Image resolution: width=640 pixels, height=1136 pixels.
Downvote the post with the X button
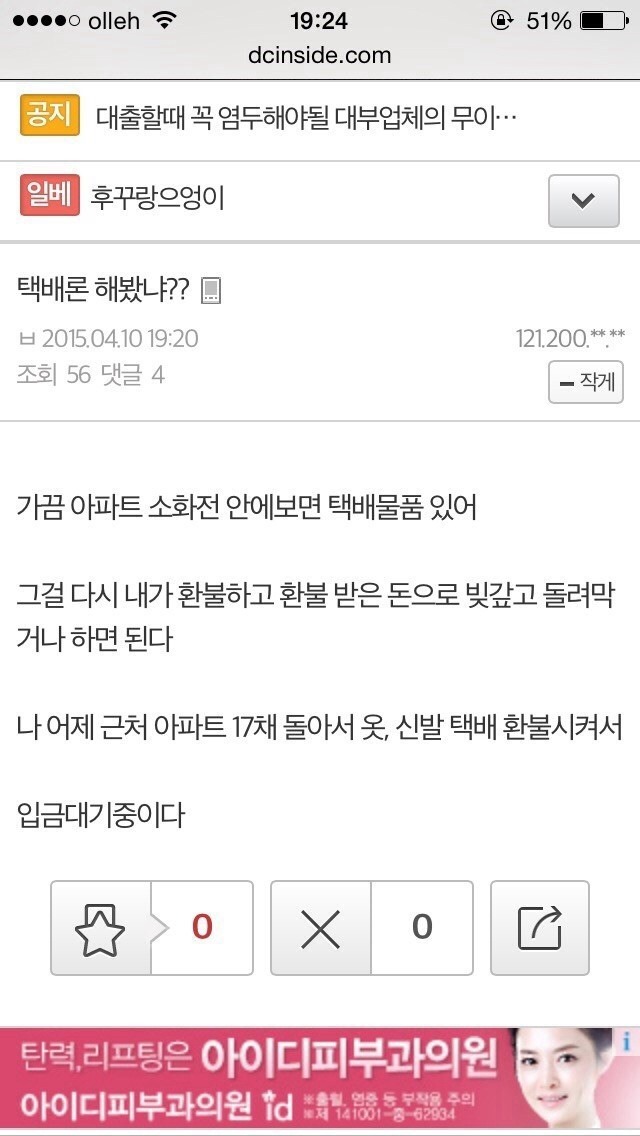coord(321,927)
